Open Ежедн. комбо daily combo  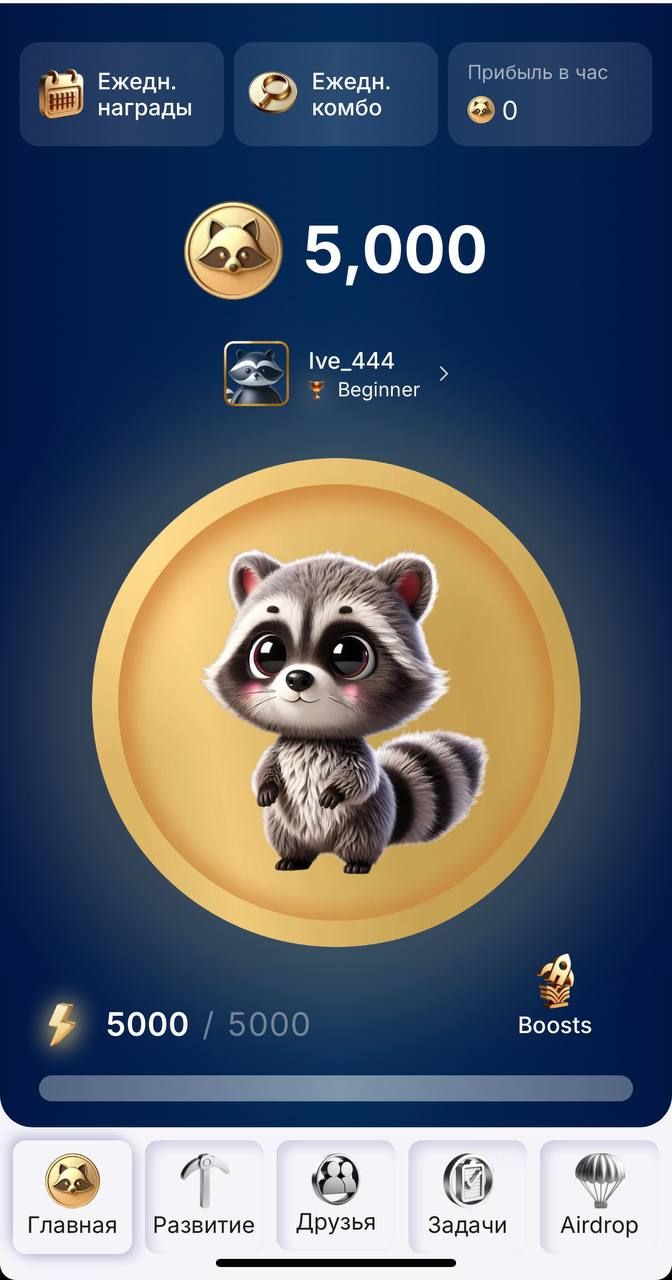pos(335,95)
